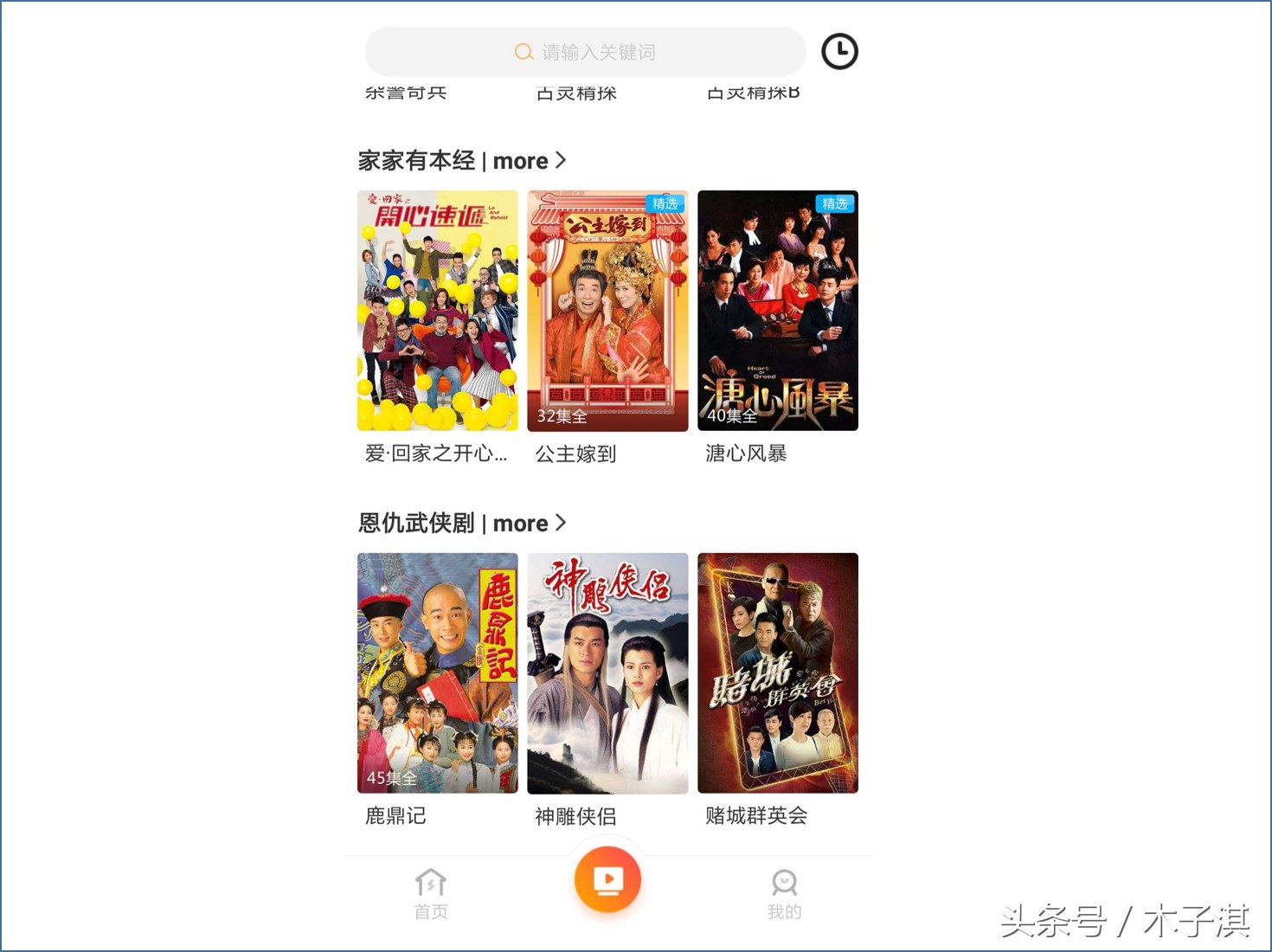View the 溏心风暴 series
The width and height of the screenshot is (1272, 952).
(x=778, y=311)
